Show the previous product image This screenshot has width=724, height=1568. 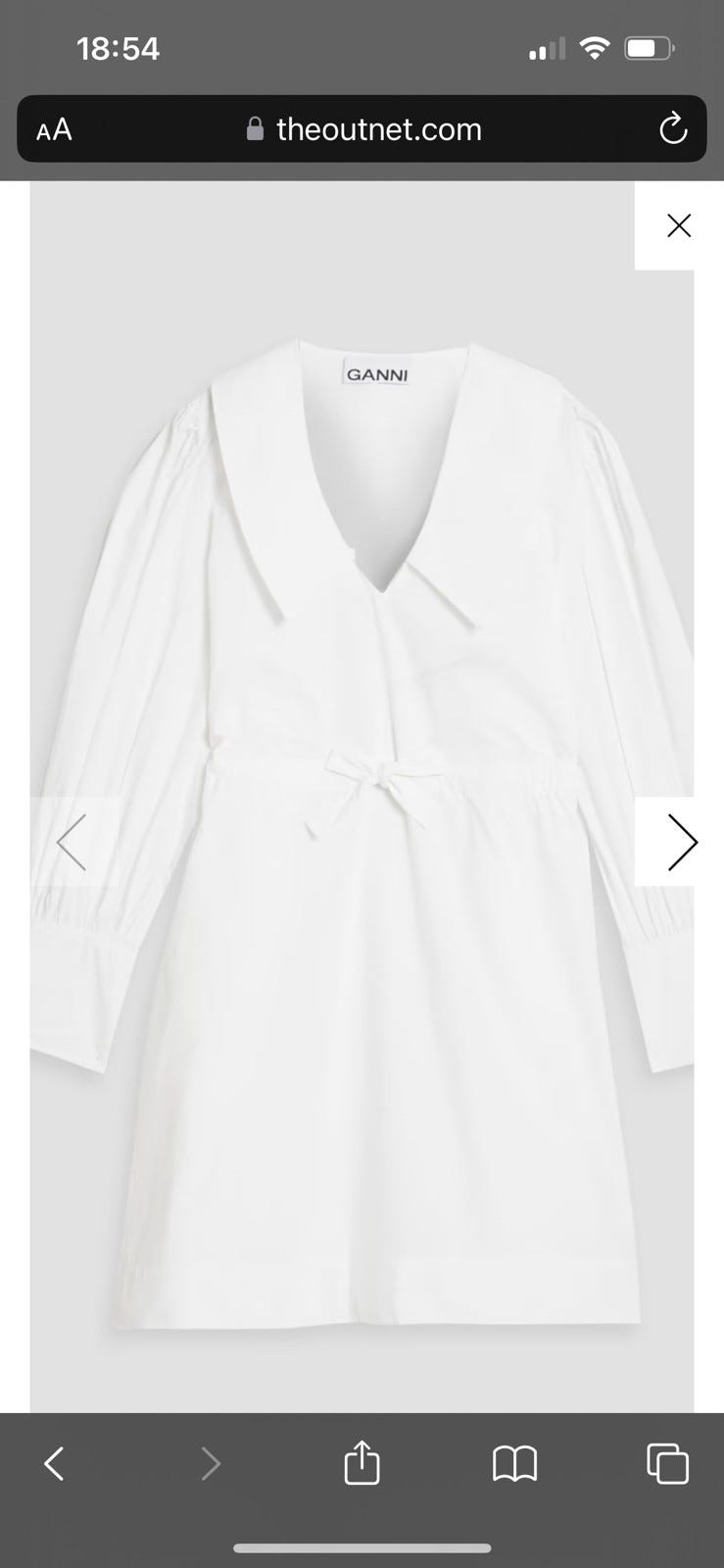(x=72, y=842)
